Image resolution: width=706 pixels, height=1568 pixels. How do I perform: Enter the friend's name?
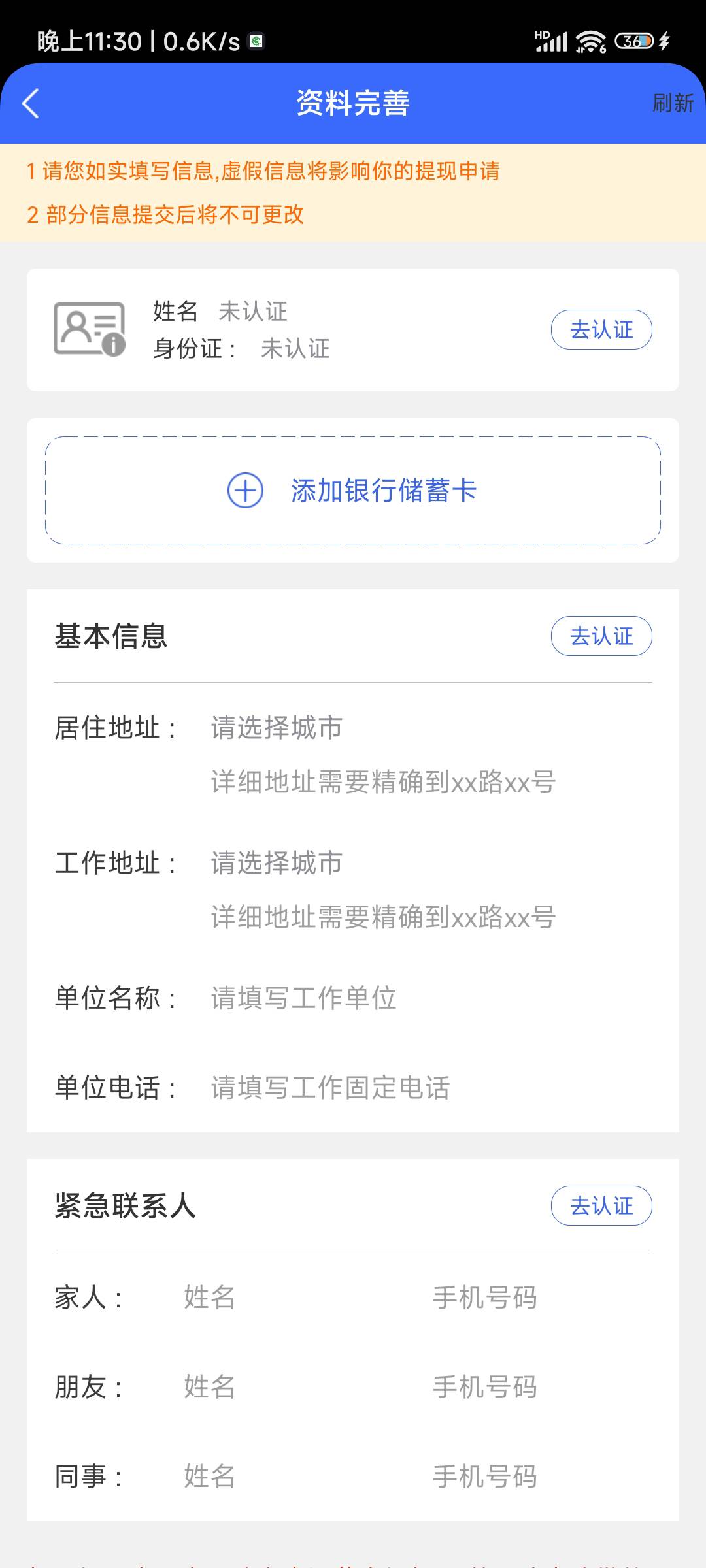(x=209, y=1386)
